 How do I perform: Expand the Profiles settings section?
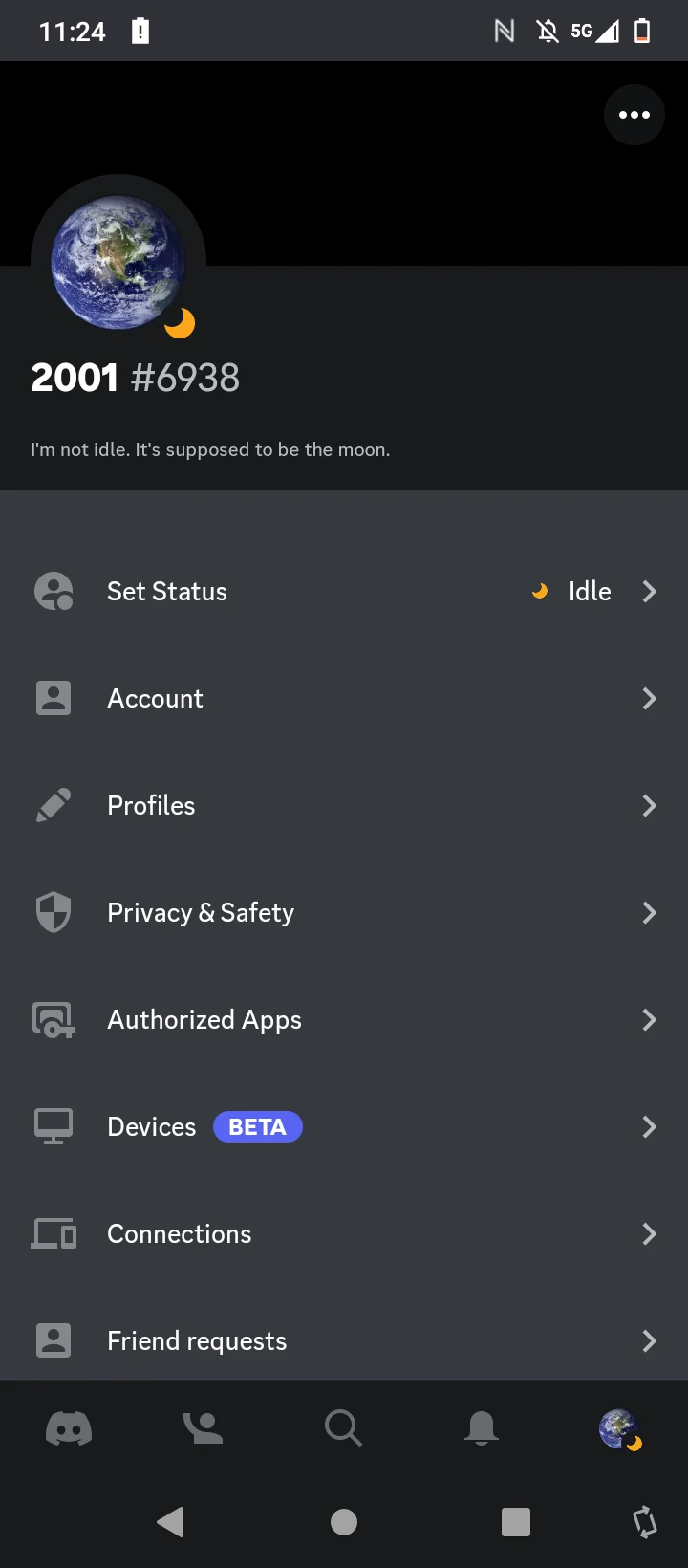click(344, 805)
